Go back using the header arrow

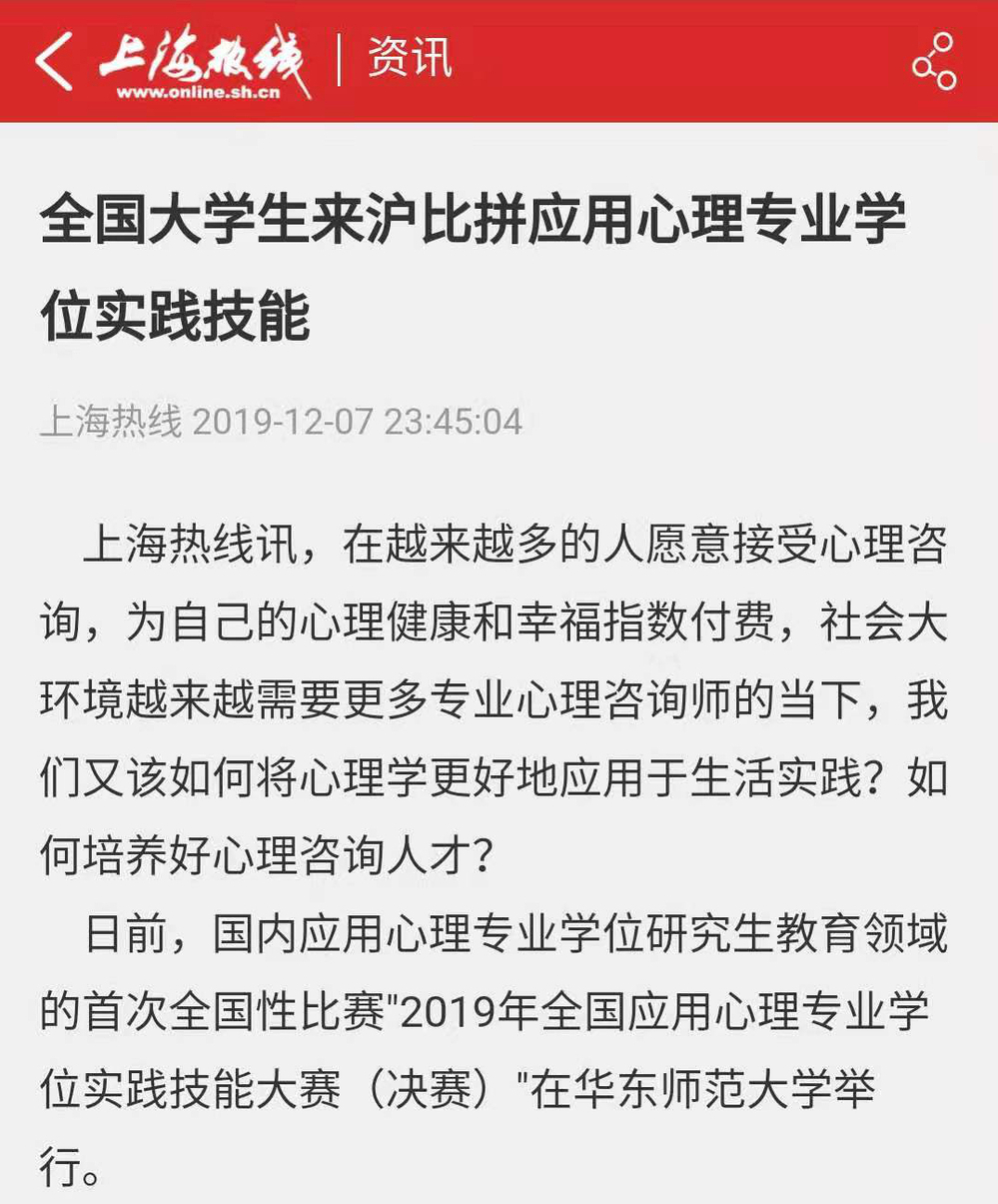click(55, 62)
